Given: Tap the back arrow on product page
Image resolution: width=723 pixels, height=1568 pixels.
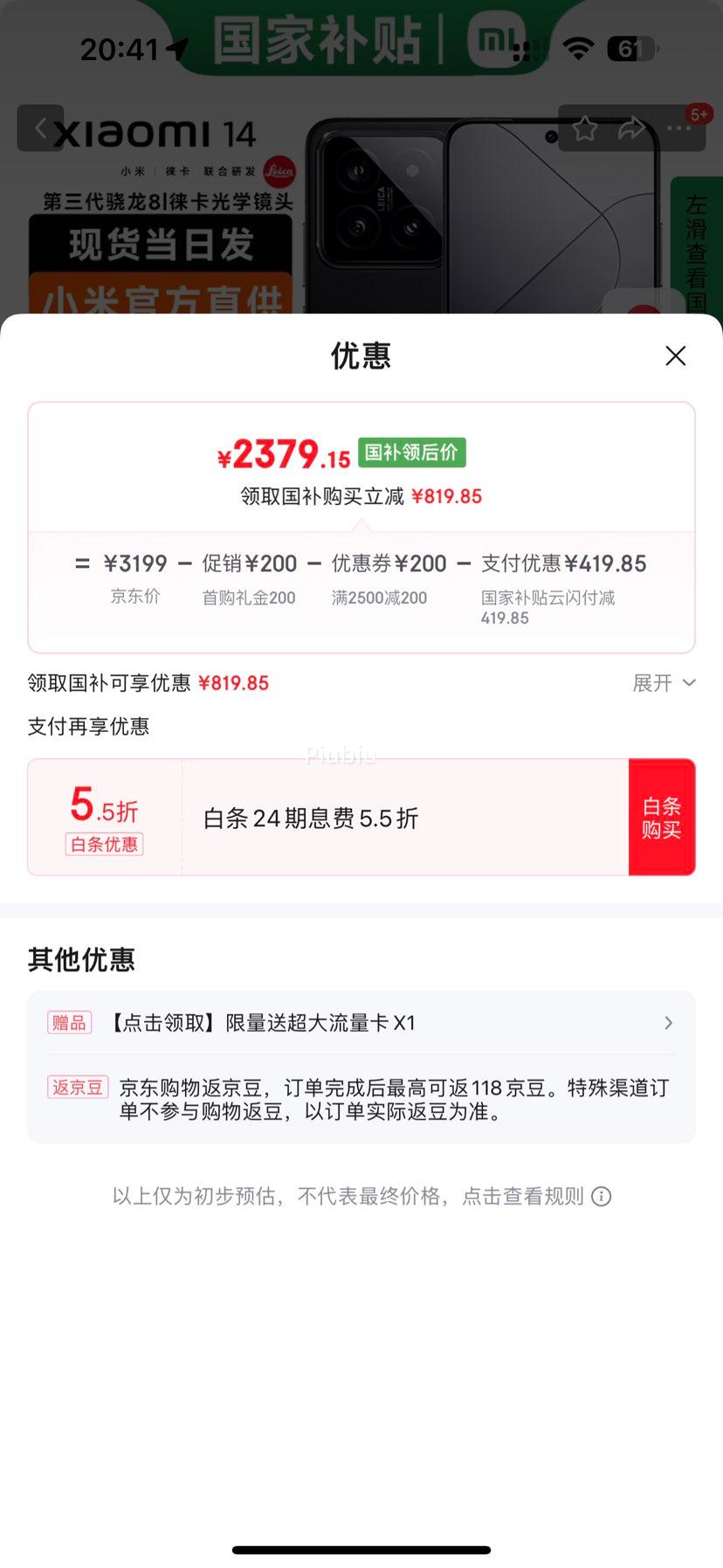Looking at the screenshot, I should (40, 128).
